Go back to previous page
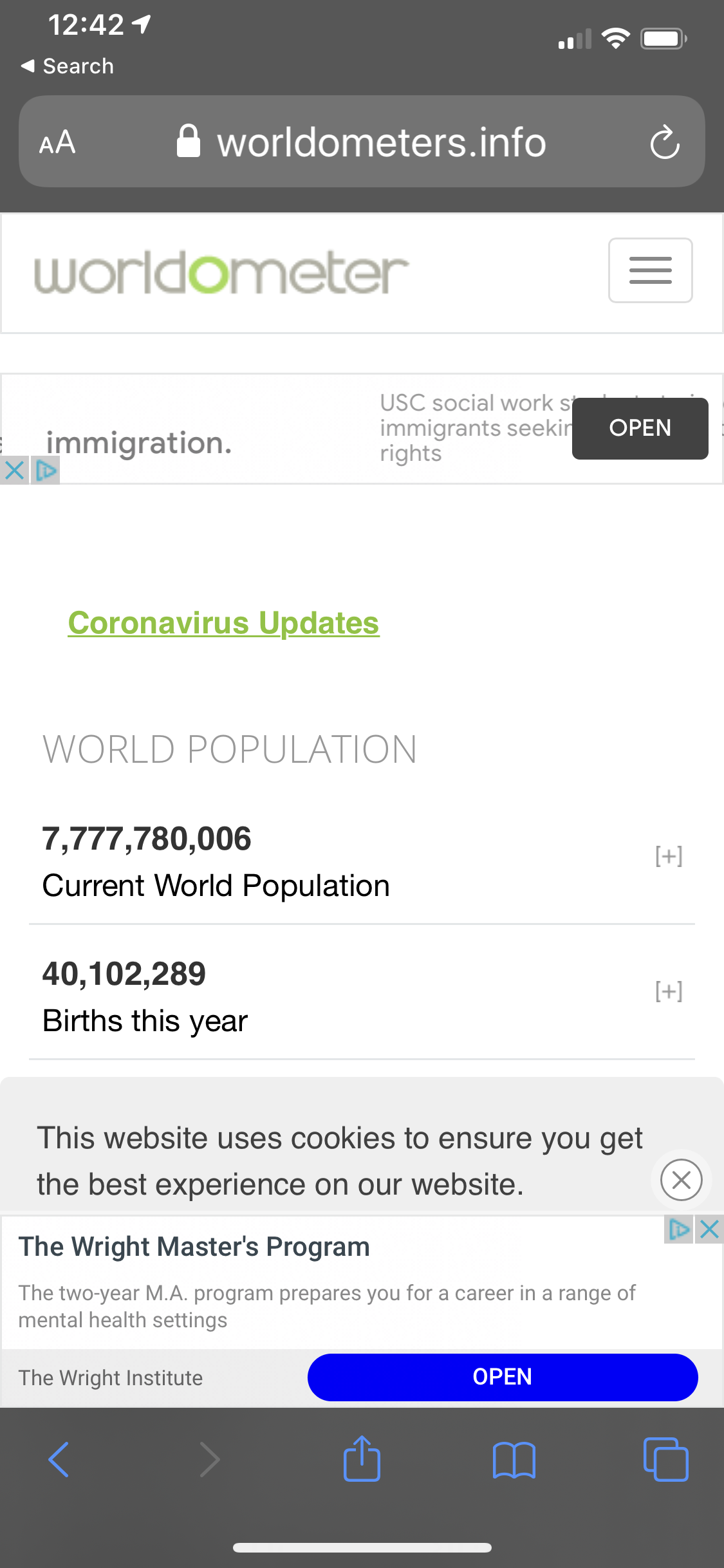Viewport: 724px width, 1568px height. [x=59, y=1459]
